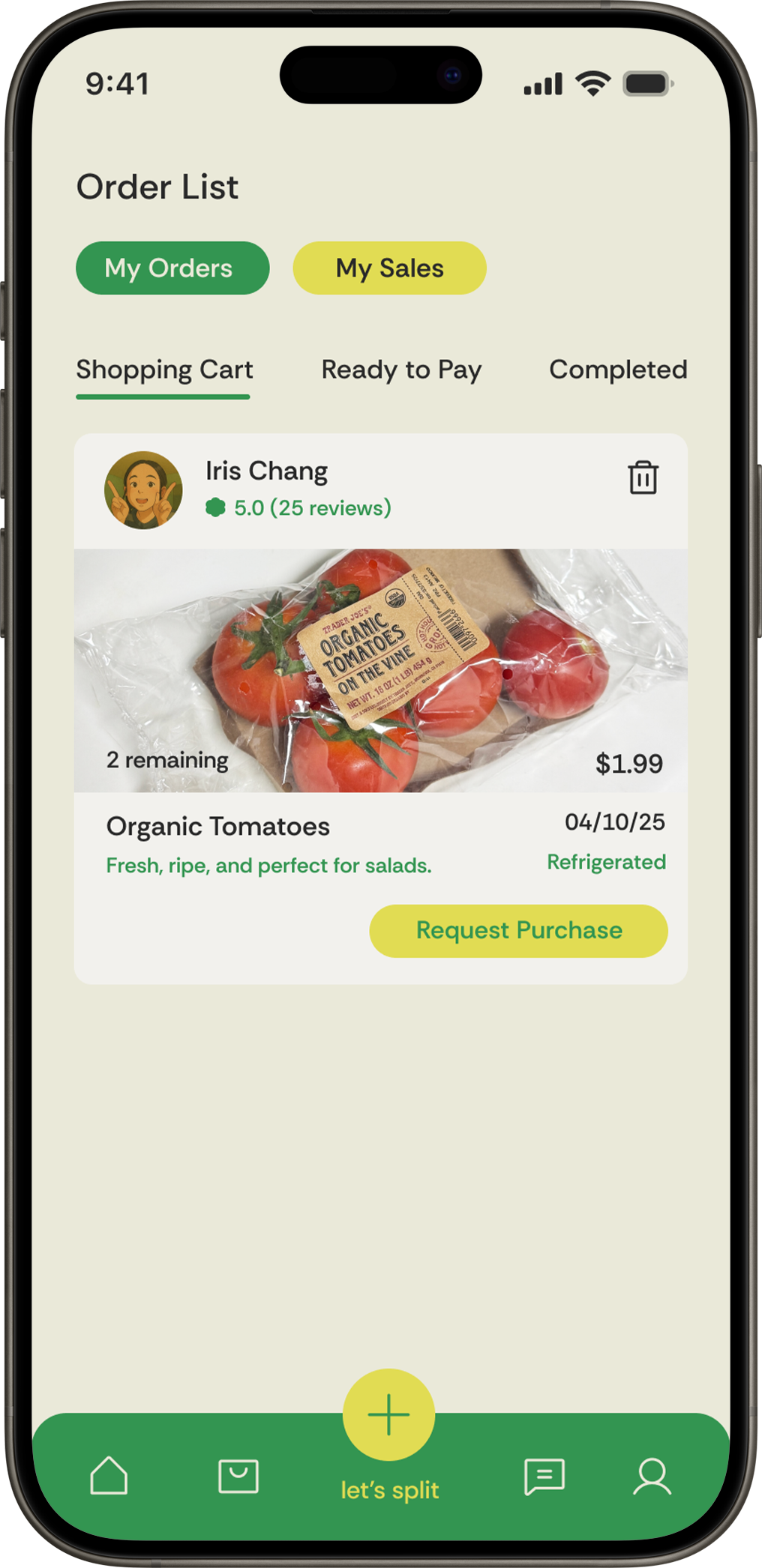762x1568 pixels.
Task: Tap Request Purchase for Organic Tomatoes
Action: pyautogui.click(x=518, y=931)
